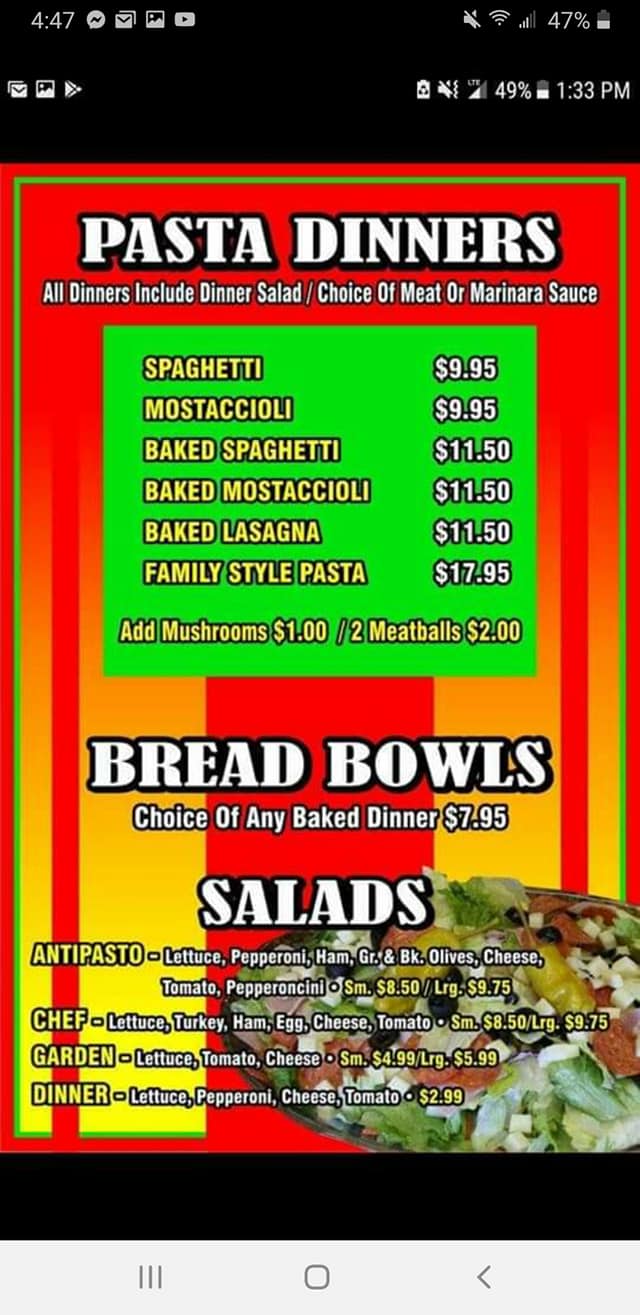Screen dimensions: 640x1315
Task: Go back using the navigation bar
Action: [485, 1277]
